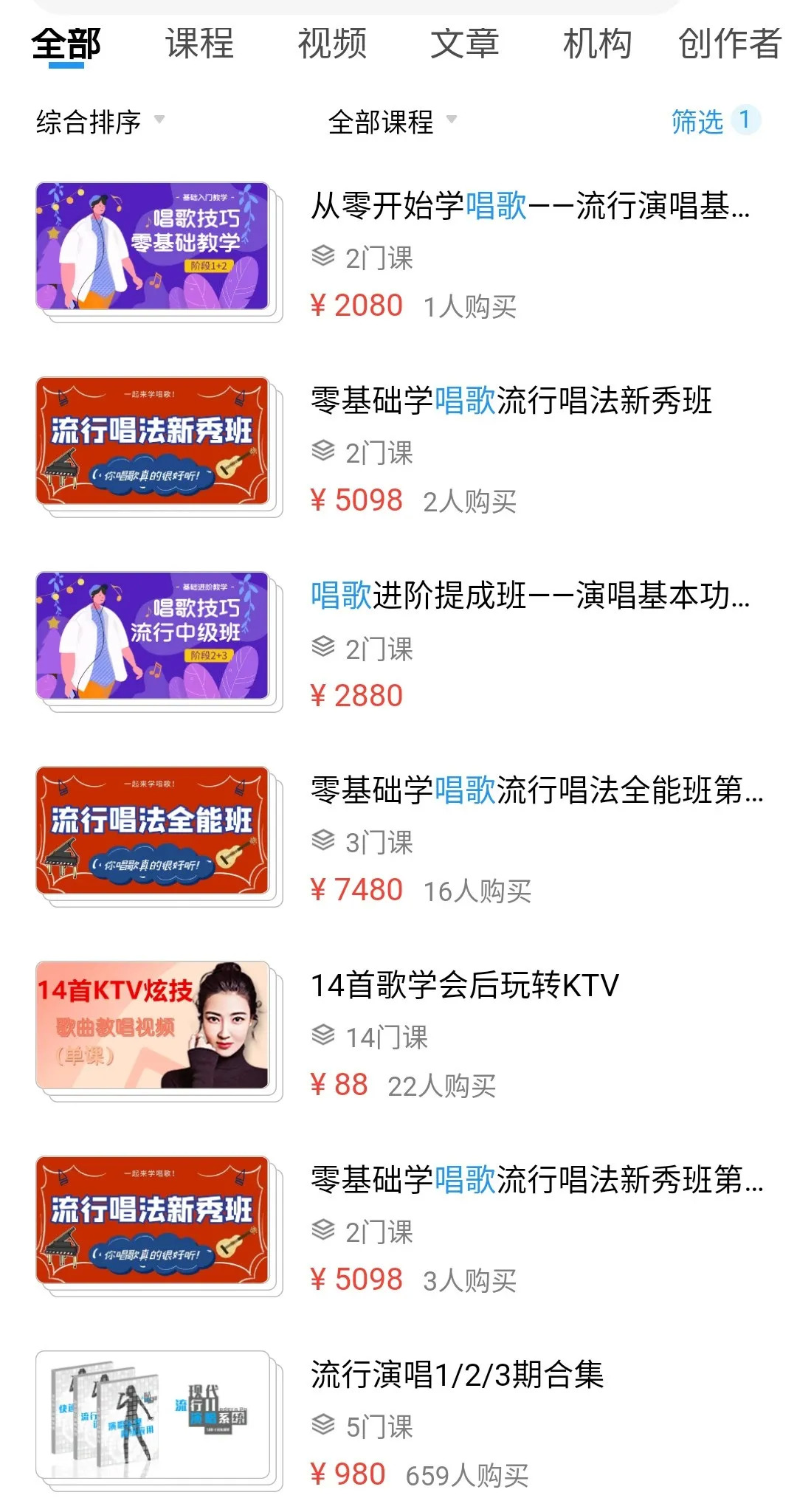View the 创作者 tab
The image size is (797, 1512).
pos(729,44)
